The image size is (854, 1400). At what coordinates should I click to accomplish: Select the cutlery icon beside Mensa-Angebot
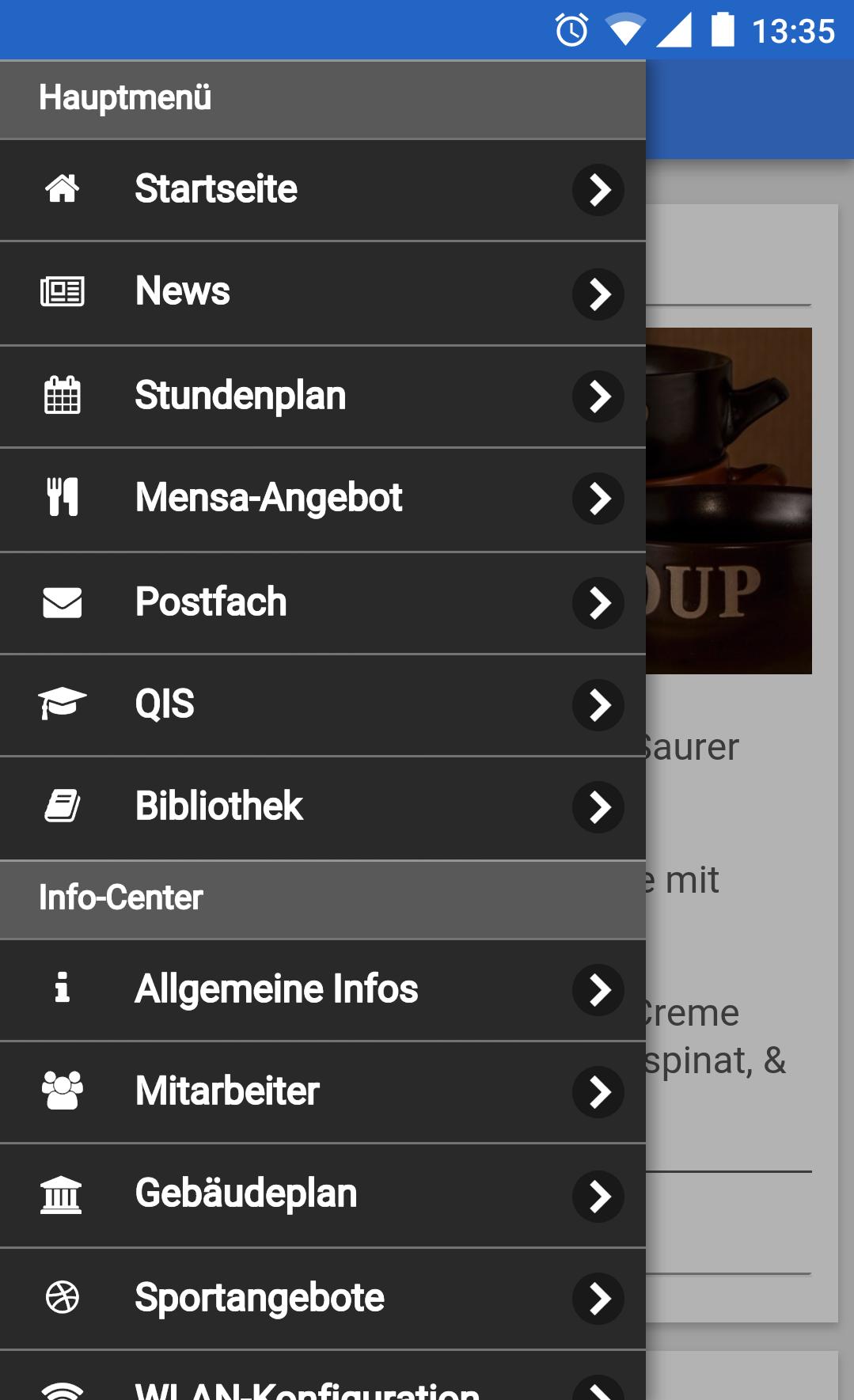(63, 498)
